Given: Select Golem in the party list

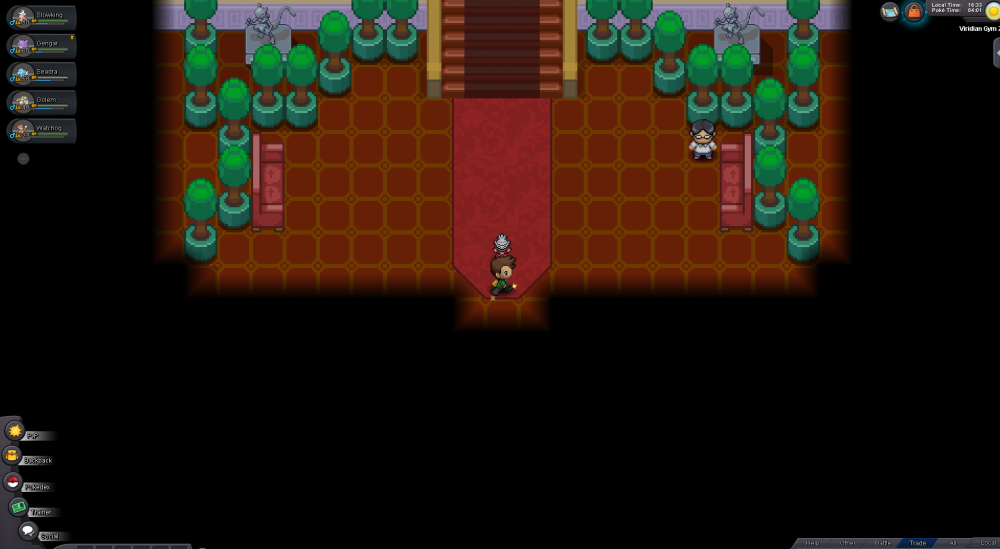Looking at the screenshot, I should pos(42,103).
